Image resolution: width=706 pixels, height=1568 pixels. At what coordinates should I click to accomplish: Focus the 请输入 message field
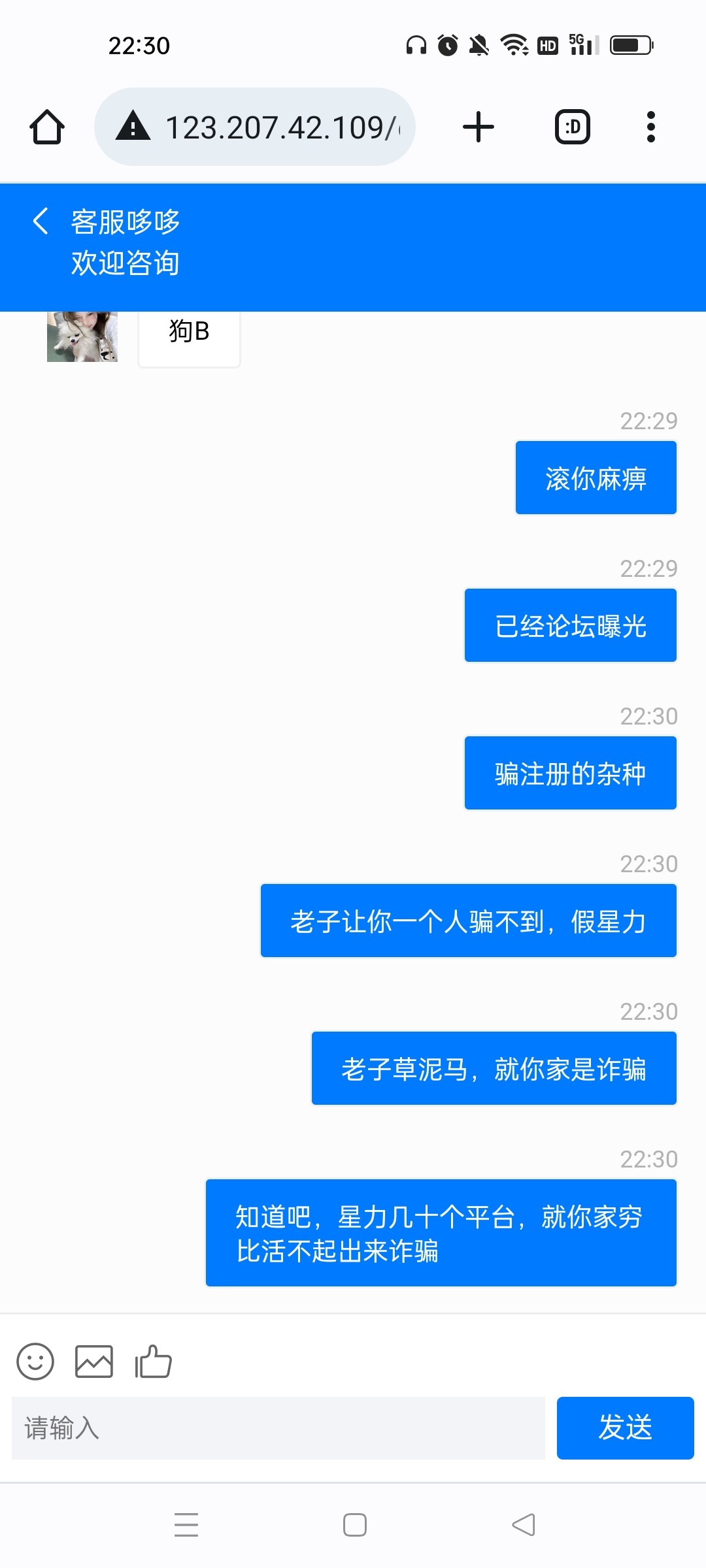coord(278,1428)
